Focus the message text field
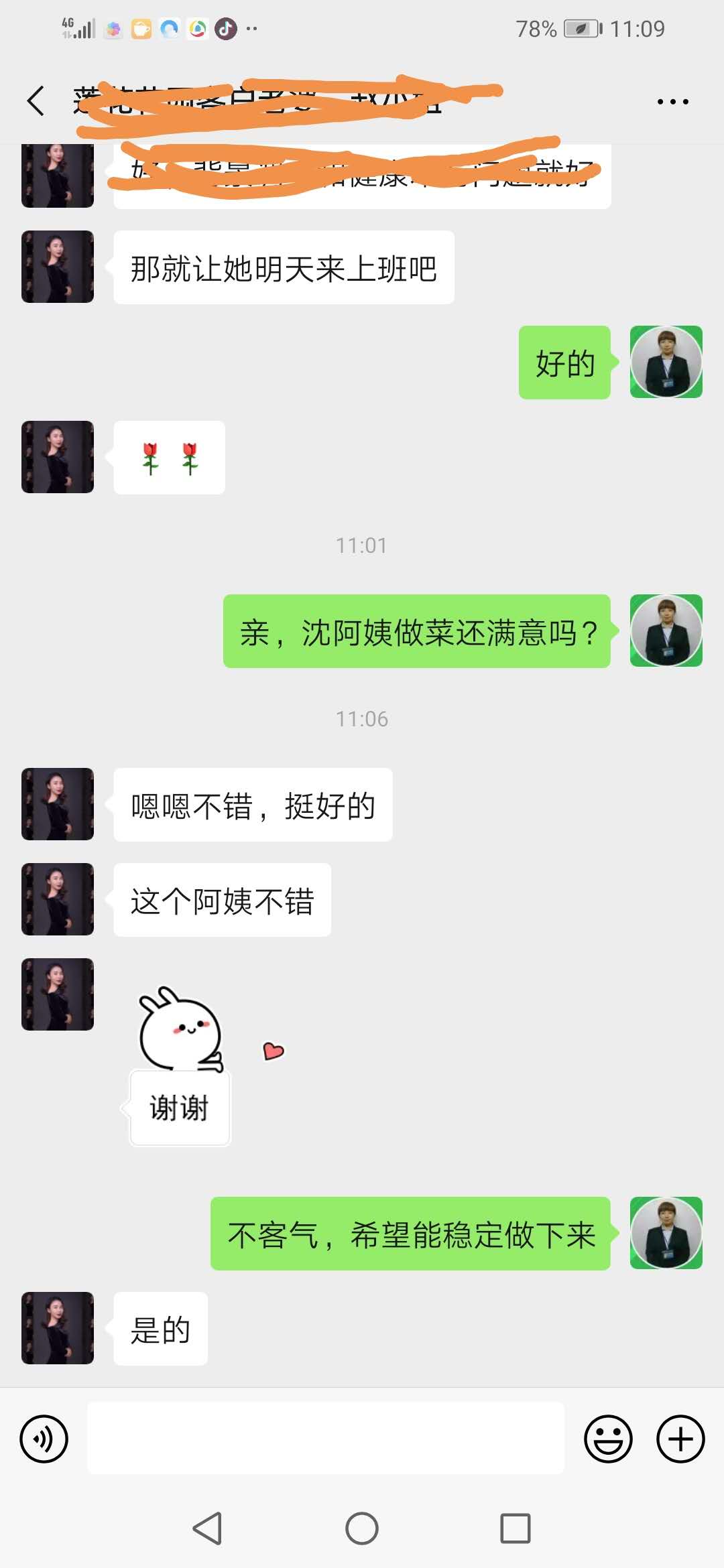The image size is (724, 1568). click(x=326, y=1439)
